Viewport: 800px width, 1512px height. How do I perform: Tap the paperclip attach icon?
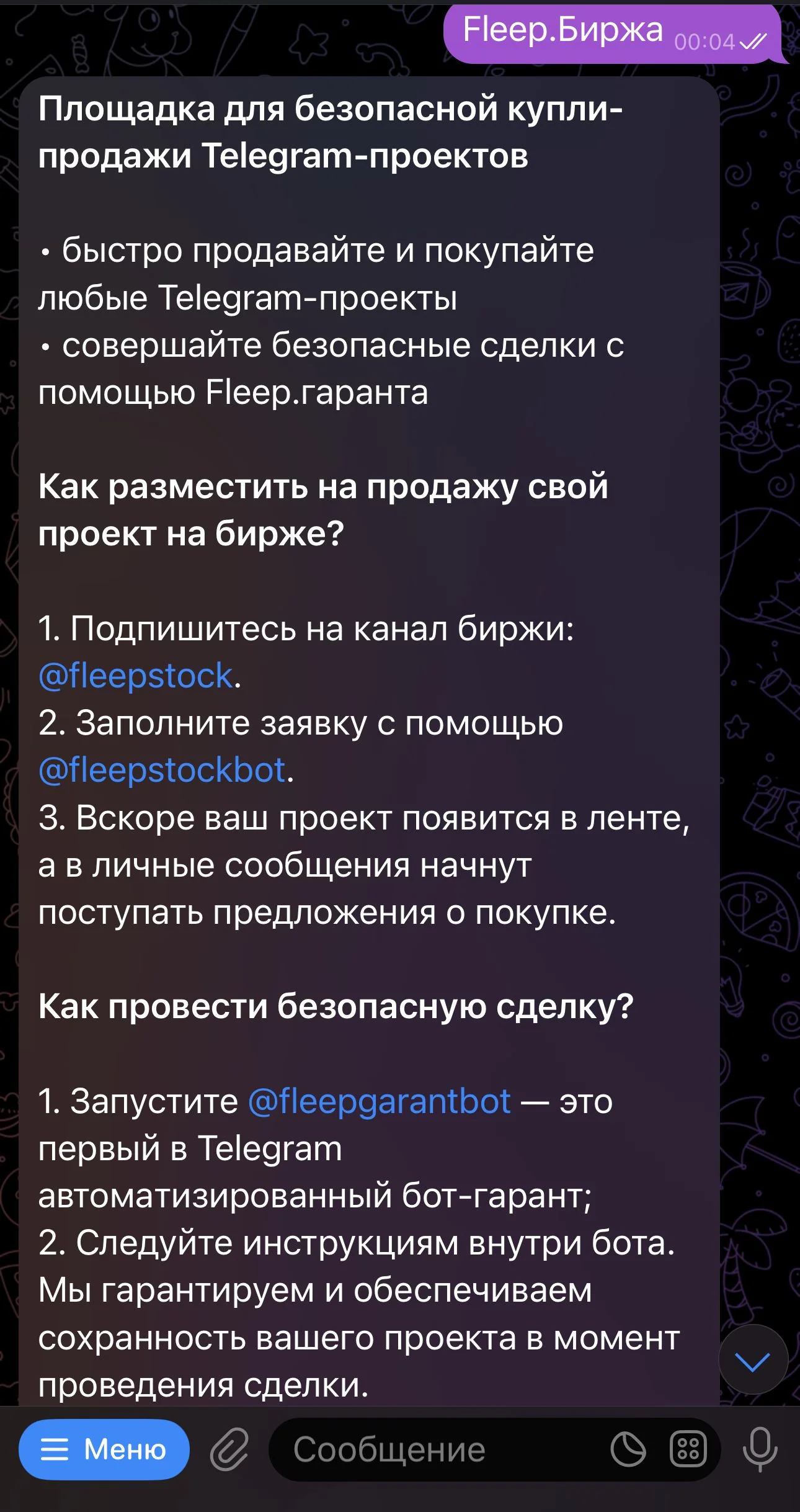click(229, 1450)
